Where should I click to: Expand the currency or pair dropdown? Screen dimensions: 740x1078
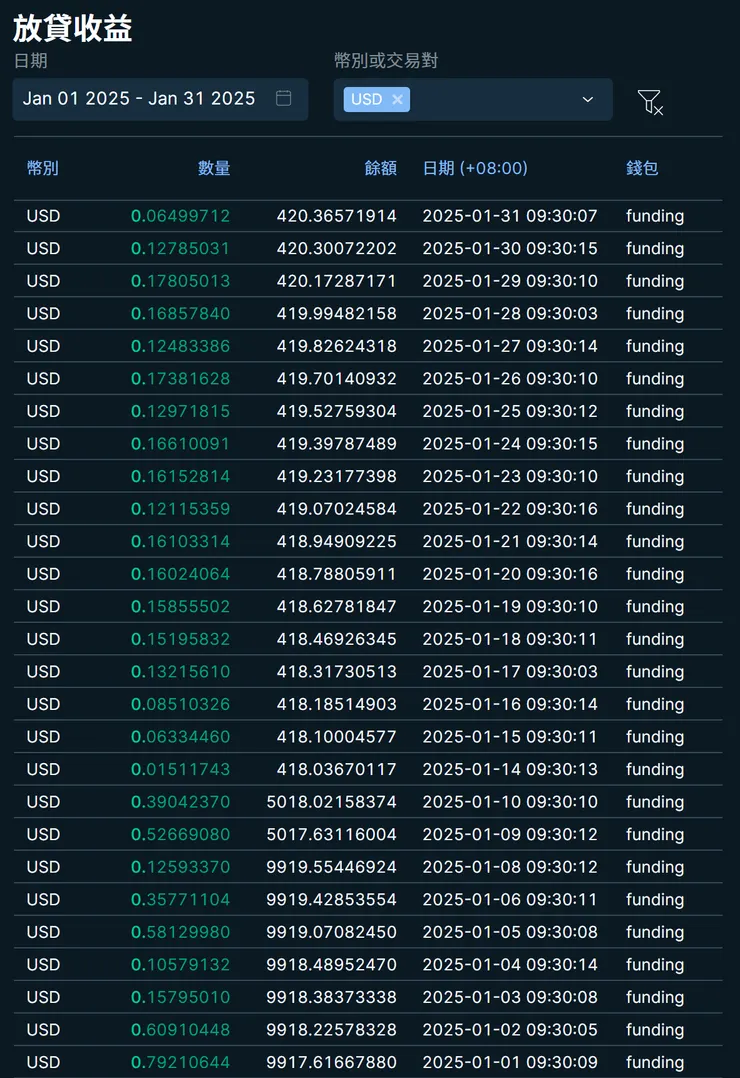point(588,99)
